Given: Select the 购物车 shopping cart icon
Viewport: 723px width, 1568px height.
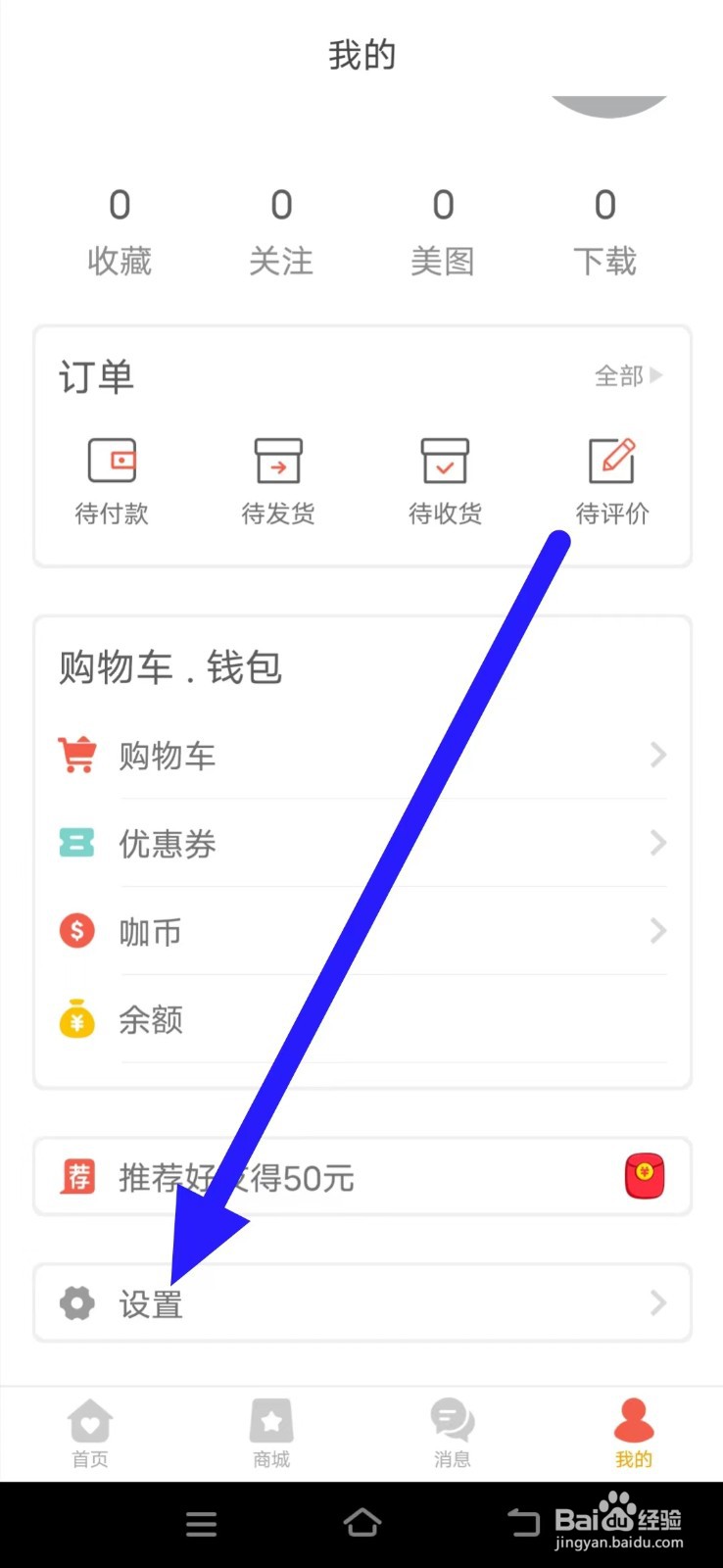Looking at the screenshot, I should coord(77,755).
